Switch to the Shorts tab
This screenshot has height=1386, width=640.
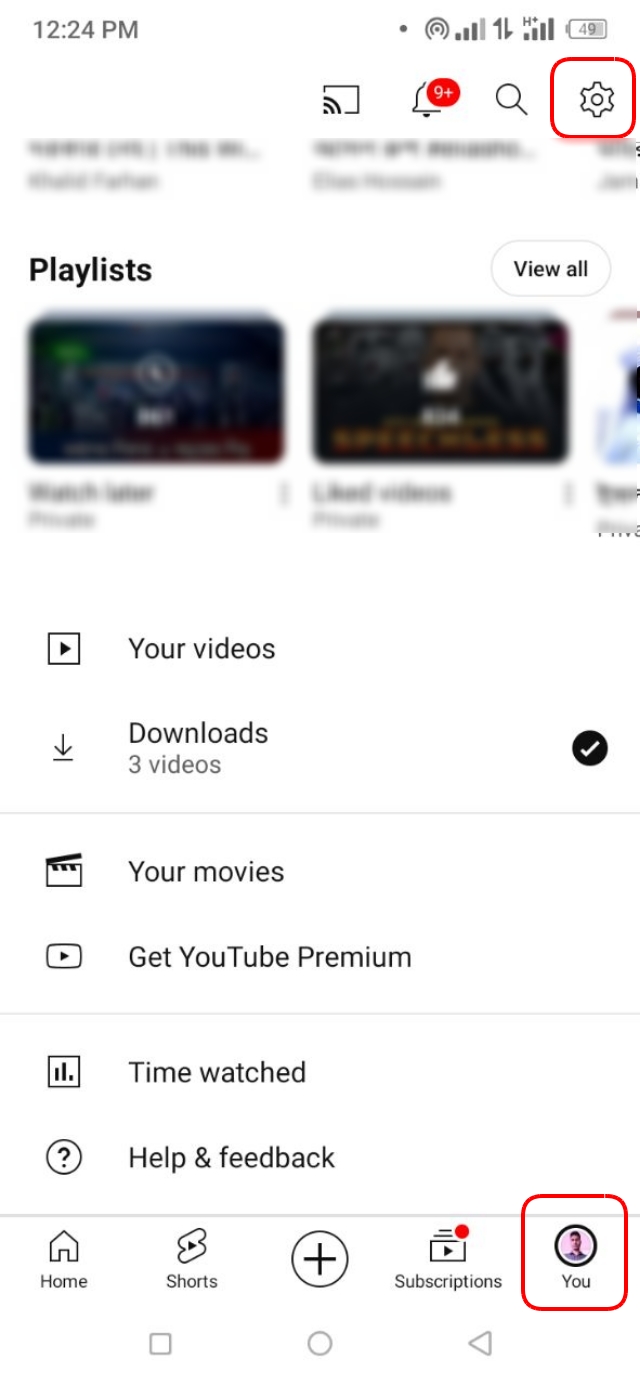click(191, 1259)
